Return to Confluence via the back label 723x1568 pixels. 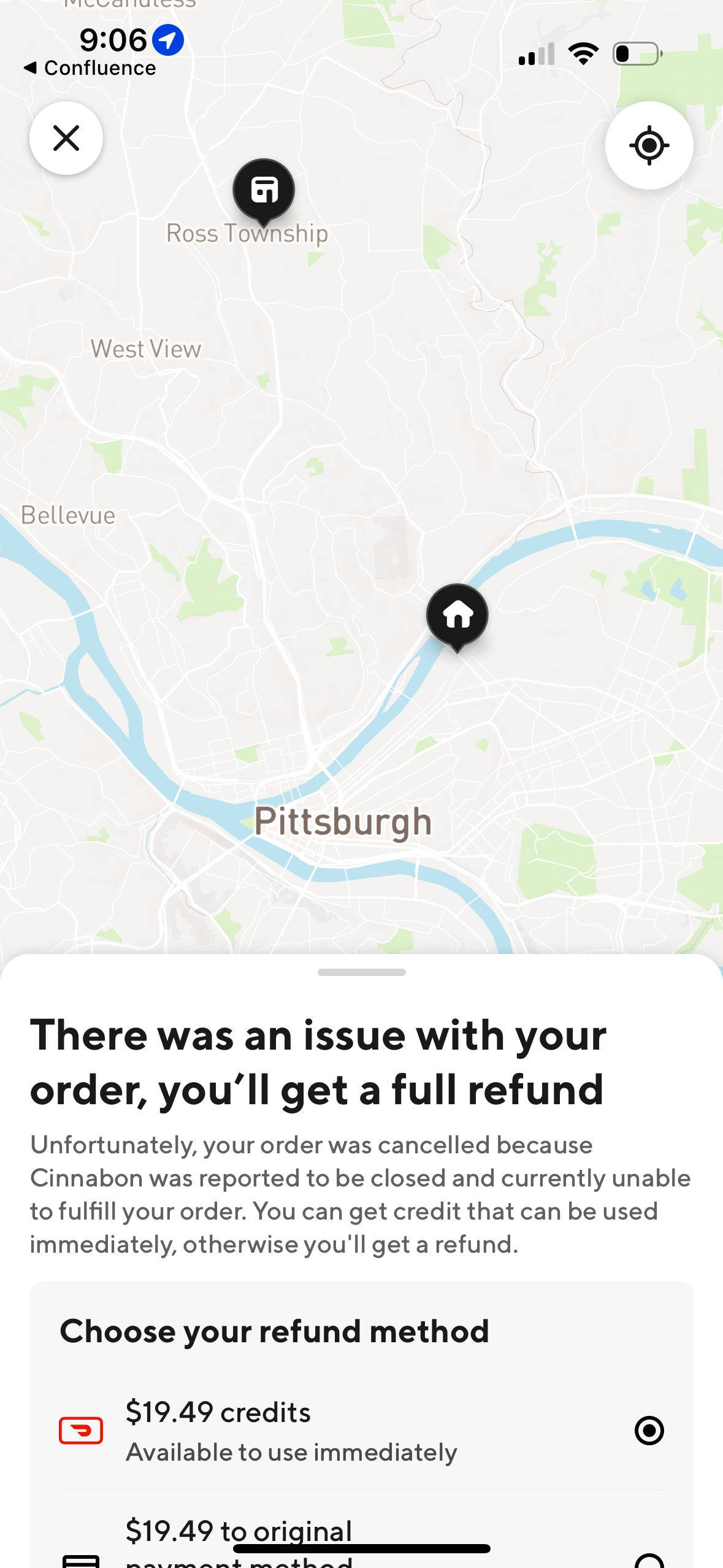(x=92, y=67)
